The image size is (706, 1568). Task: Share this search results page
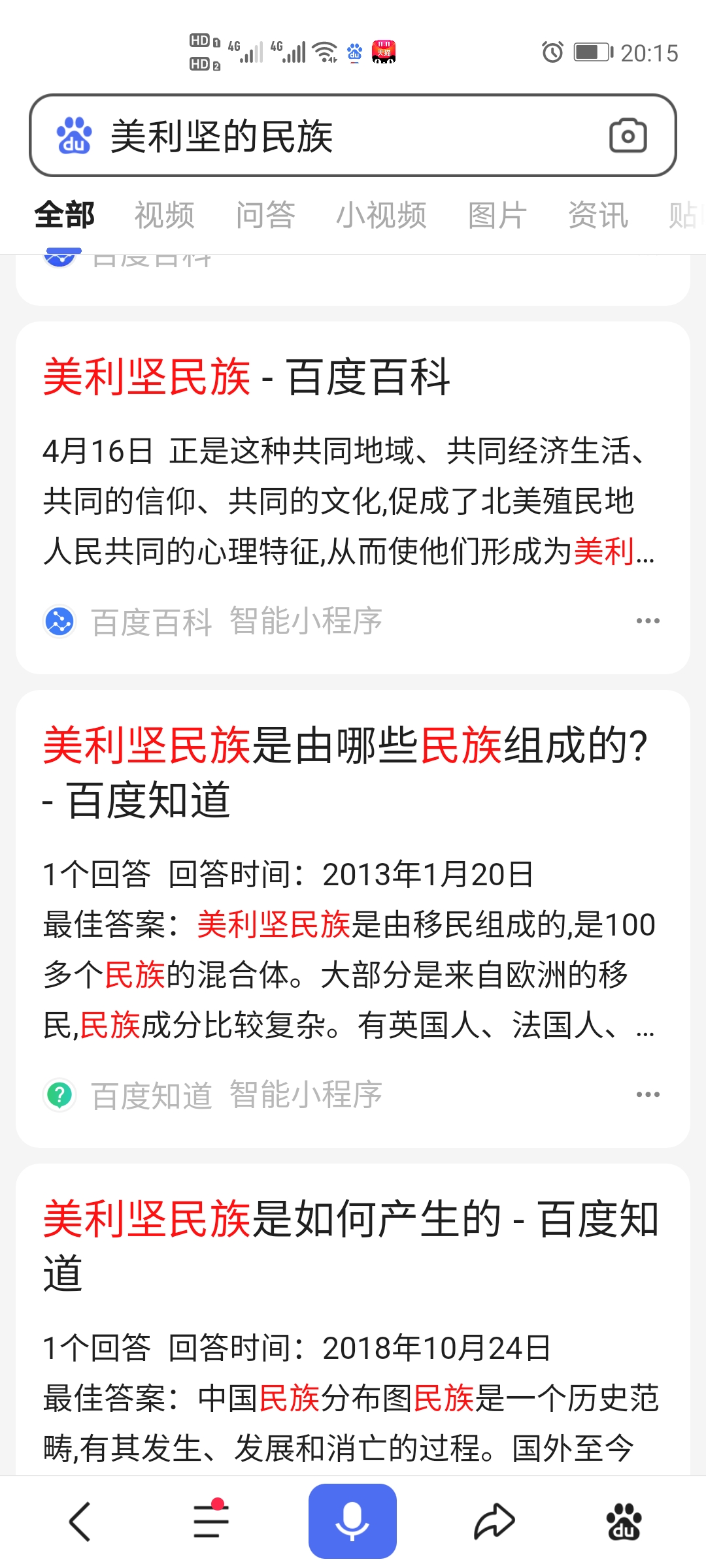pyautogui.click(x=494, y=1521)
